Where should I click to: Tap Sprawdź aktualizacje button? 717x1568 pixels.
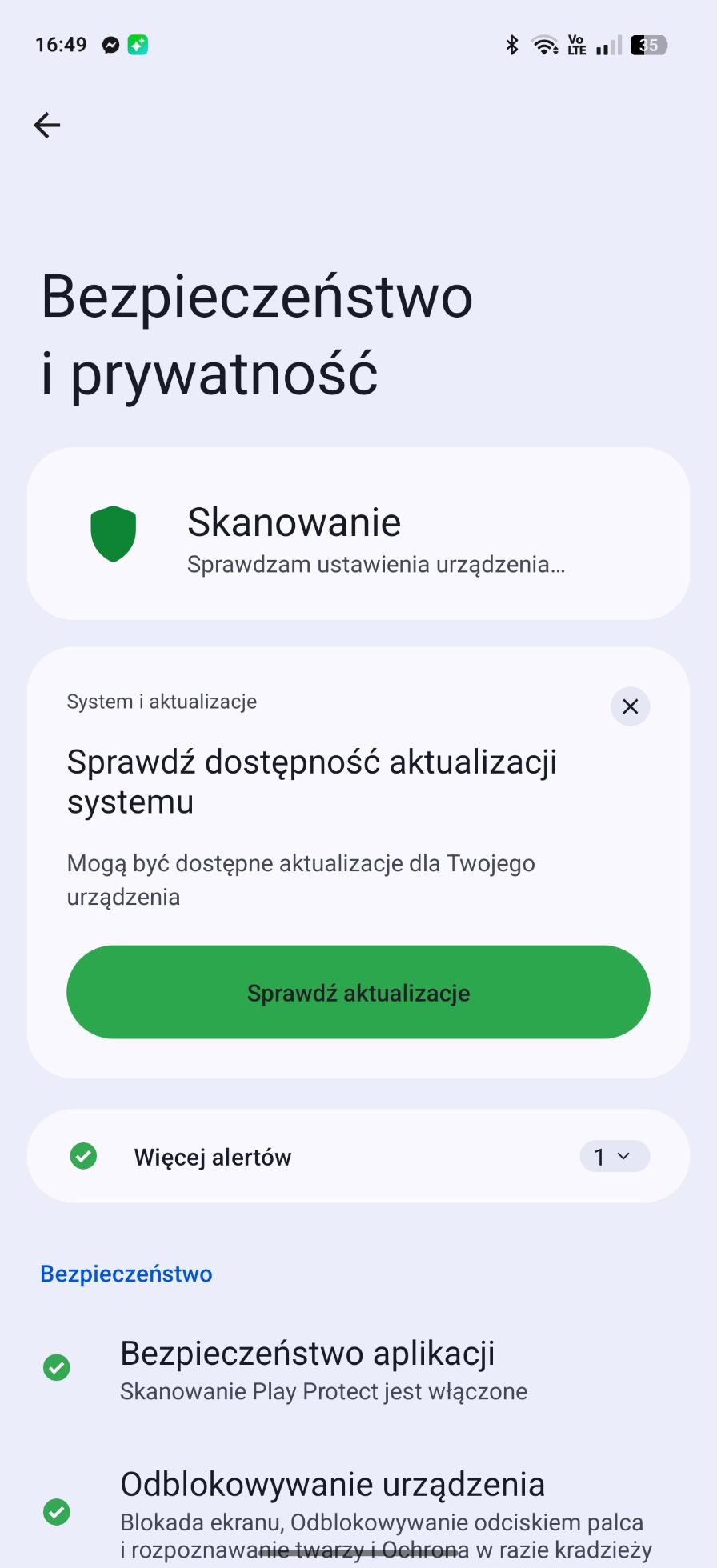[358, 992]
